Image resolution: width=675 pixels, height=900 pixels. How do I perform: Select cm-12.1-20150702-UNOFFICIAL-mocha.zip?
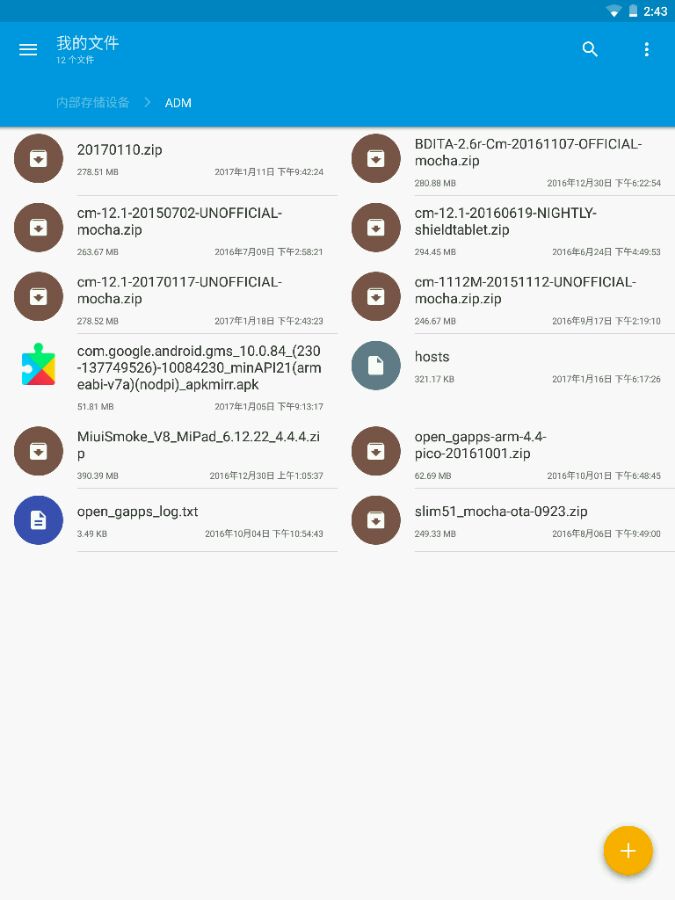point(169,230)
